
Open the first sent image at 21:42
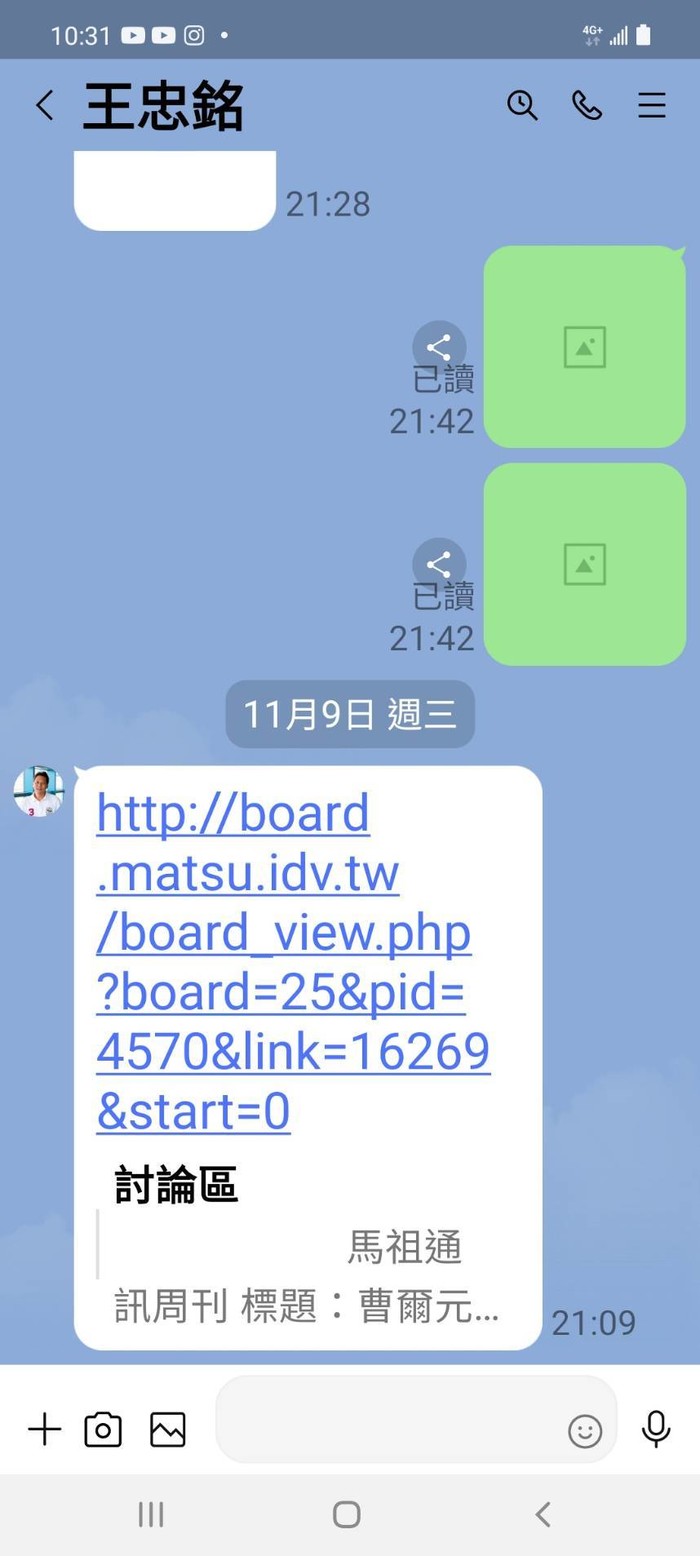coord(584,347)
